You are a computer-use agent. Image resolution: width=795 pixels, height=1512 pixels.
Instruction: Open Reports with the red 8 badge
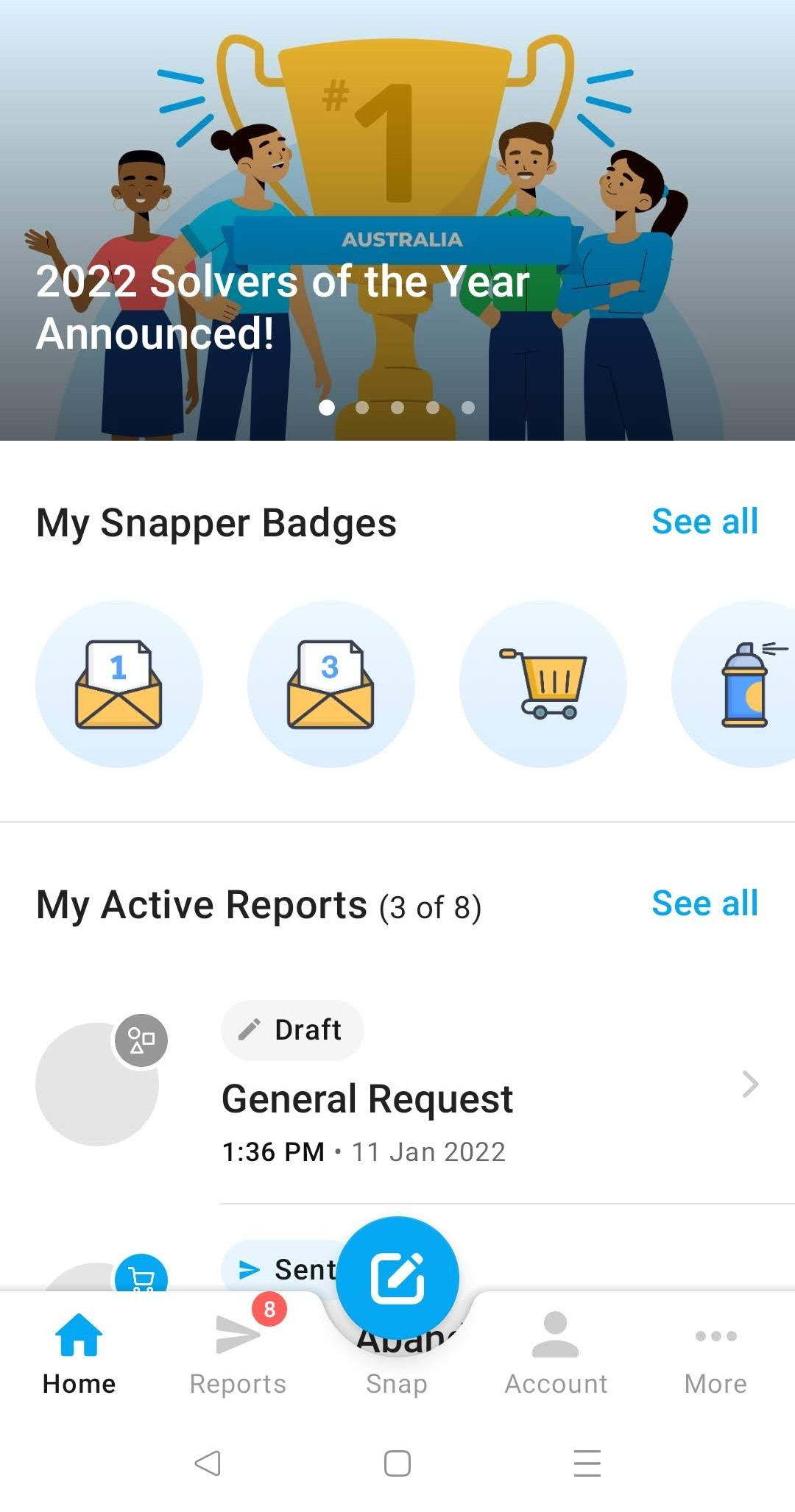238,1354
